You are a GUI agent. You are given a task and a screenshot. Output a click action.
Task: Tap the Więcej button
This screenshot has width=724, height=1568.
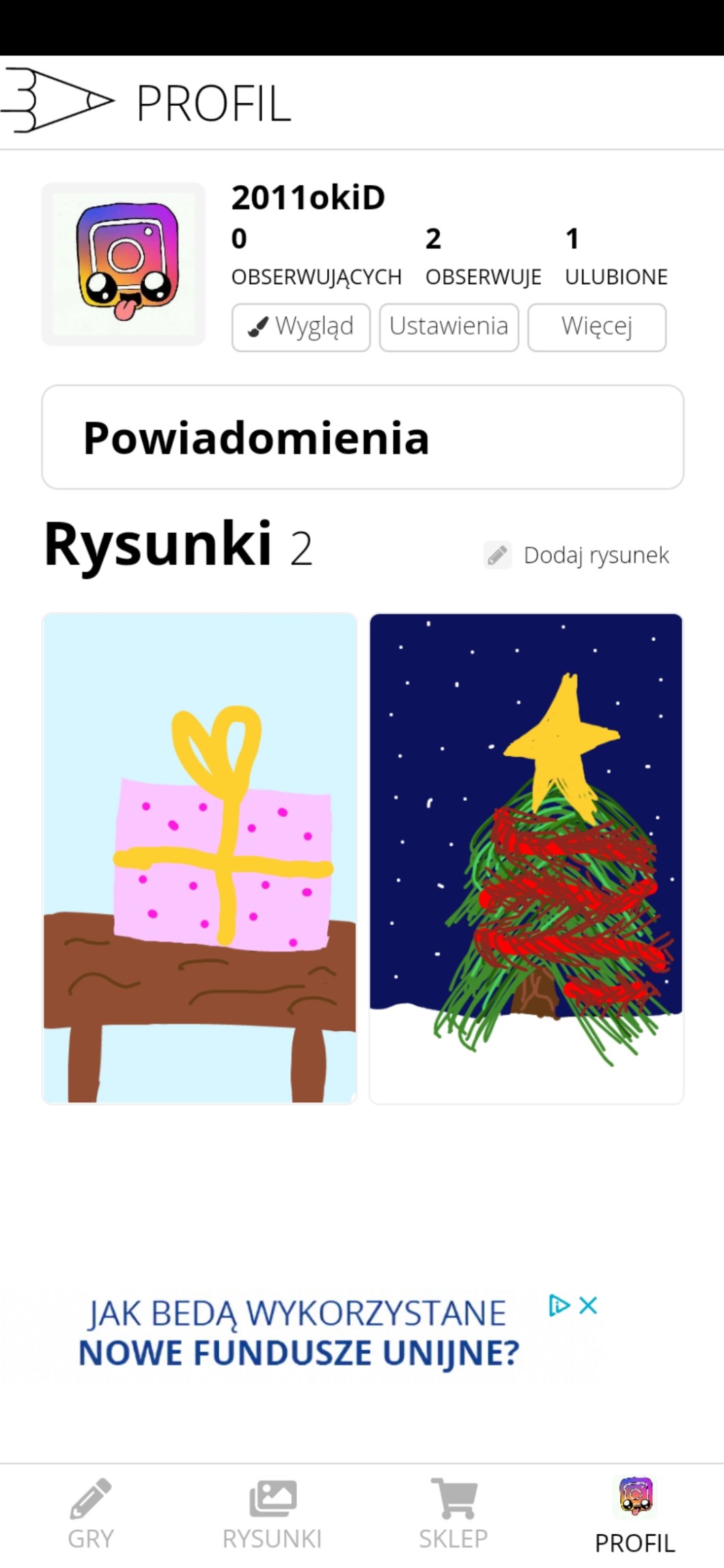coord(597,327)
